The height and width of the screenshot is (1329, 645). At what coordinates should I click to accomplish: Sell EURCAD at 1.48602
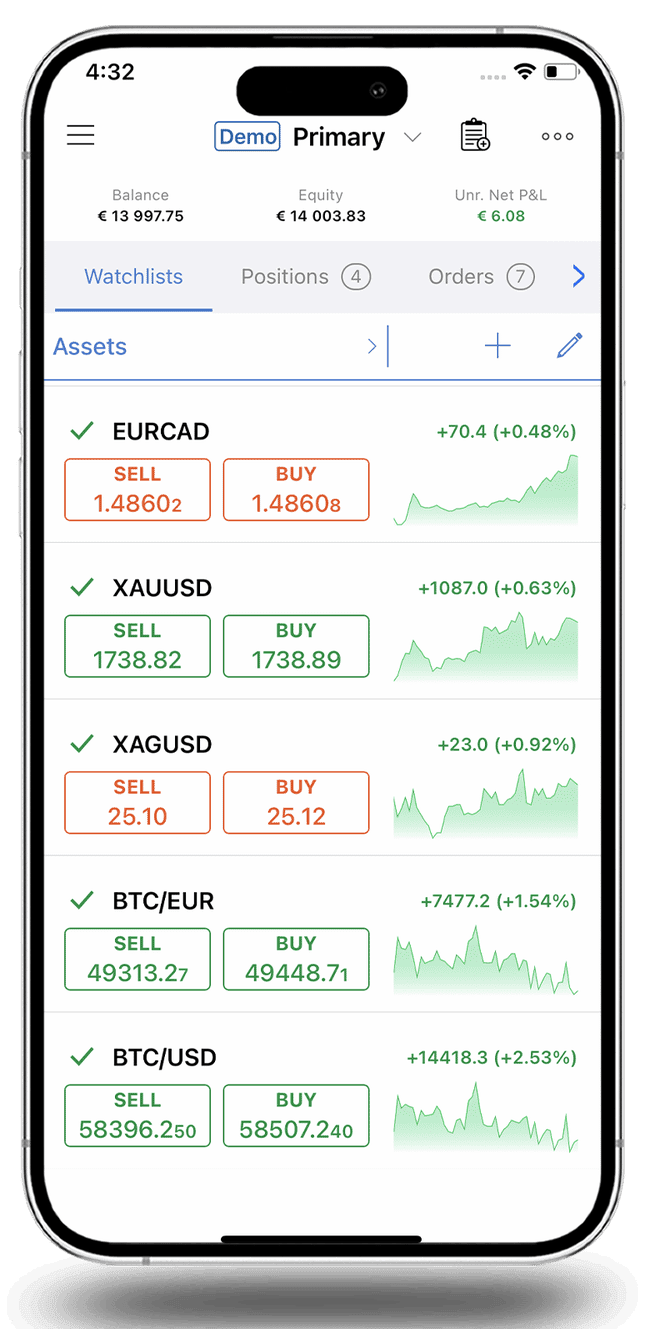[137, 490]
